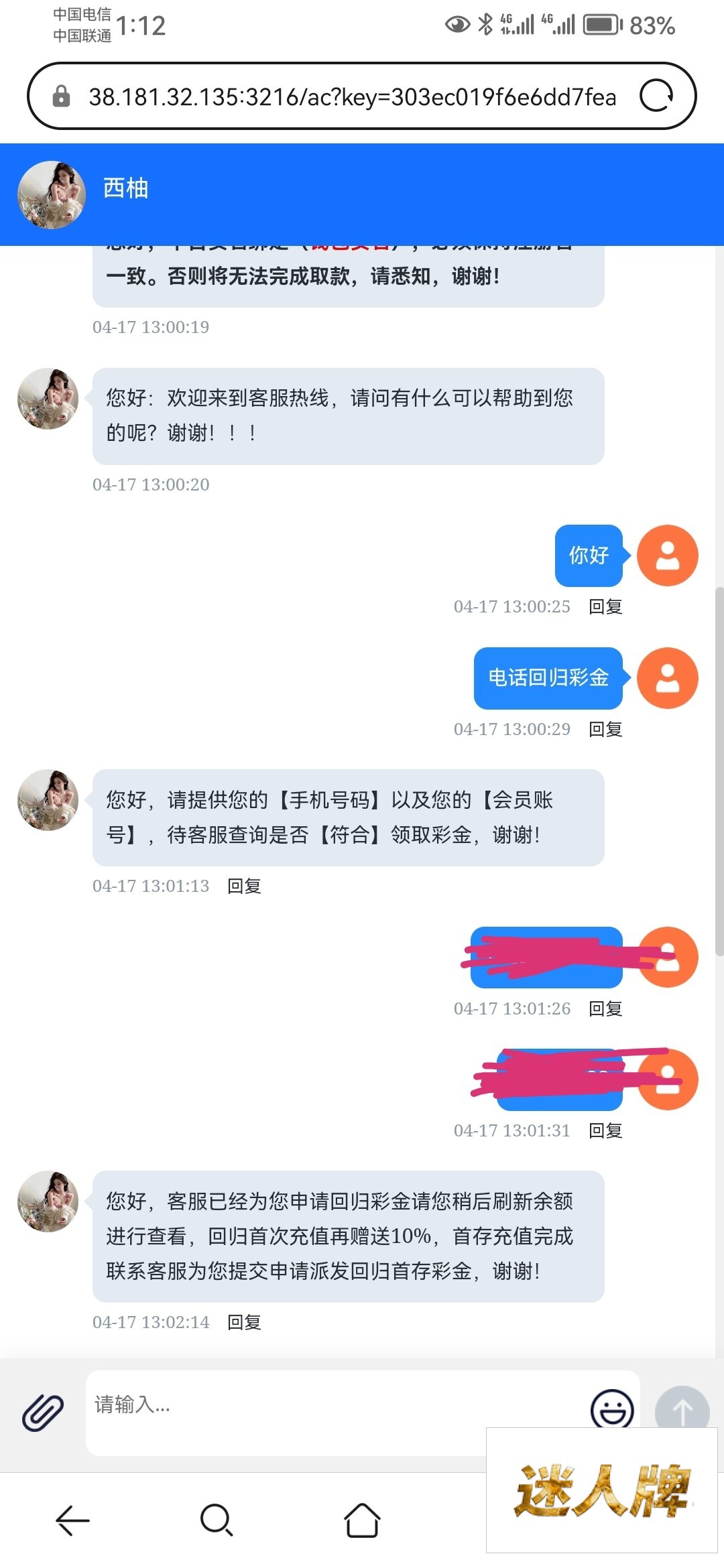The width and height of the screenshot is (724, 1568).
Task: Open the attachment paperclip
Action: (43, 1413)
